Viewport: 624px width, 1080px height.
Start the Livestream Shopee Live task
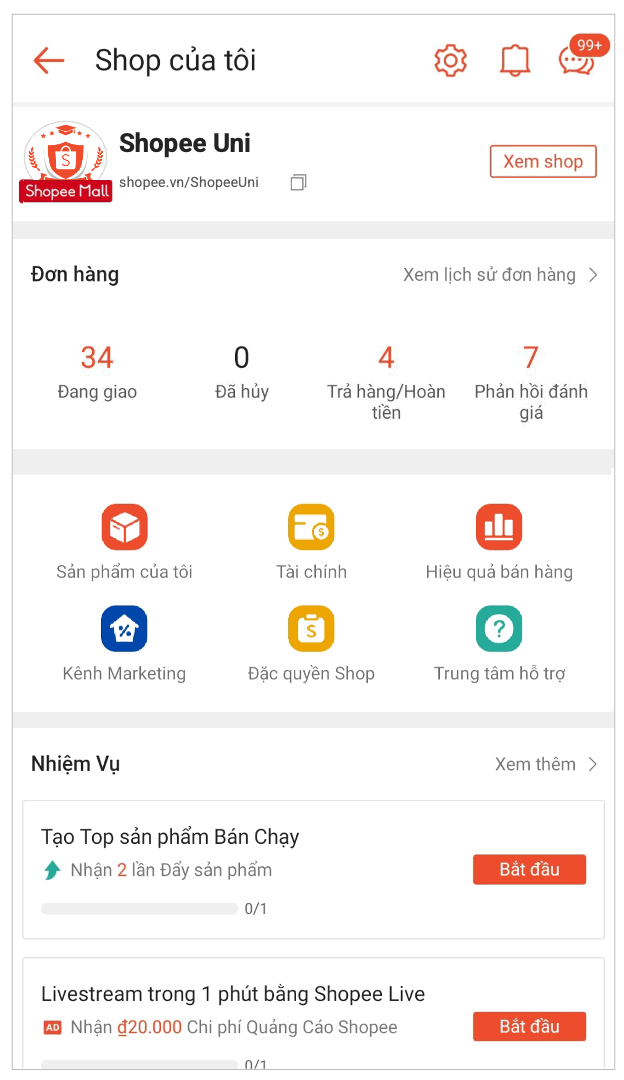(x=529, y=1027)
